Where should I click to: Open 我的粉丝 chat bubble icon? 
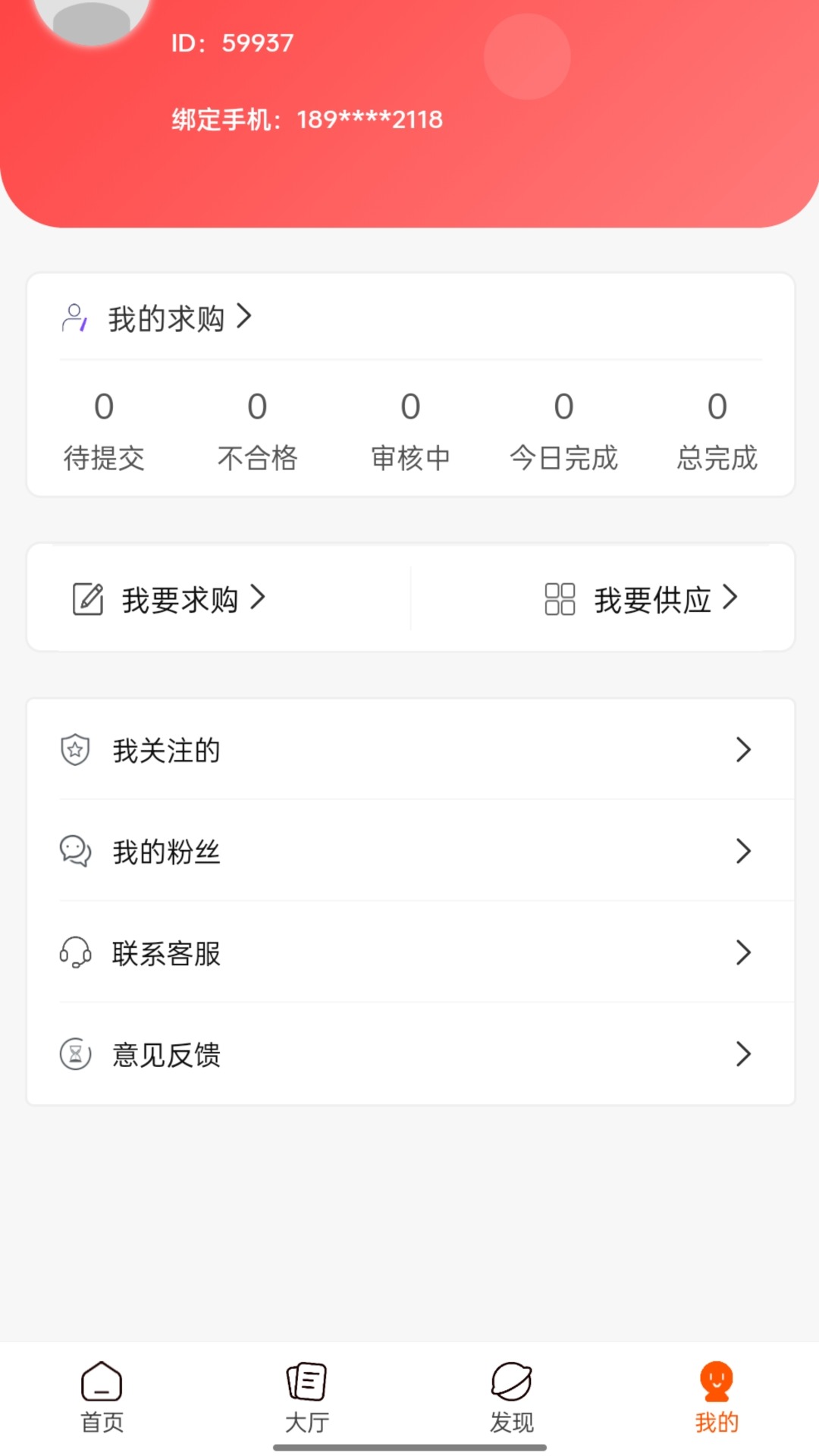[75, 852]
